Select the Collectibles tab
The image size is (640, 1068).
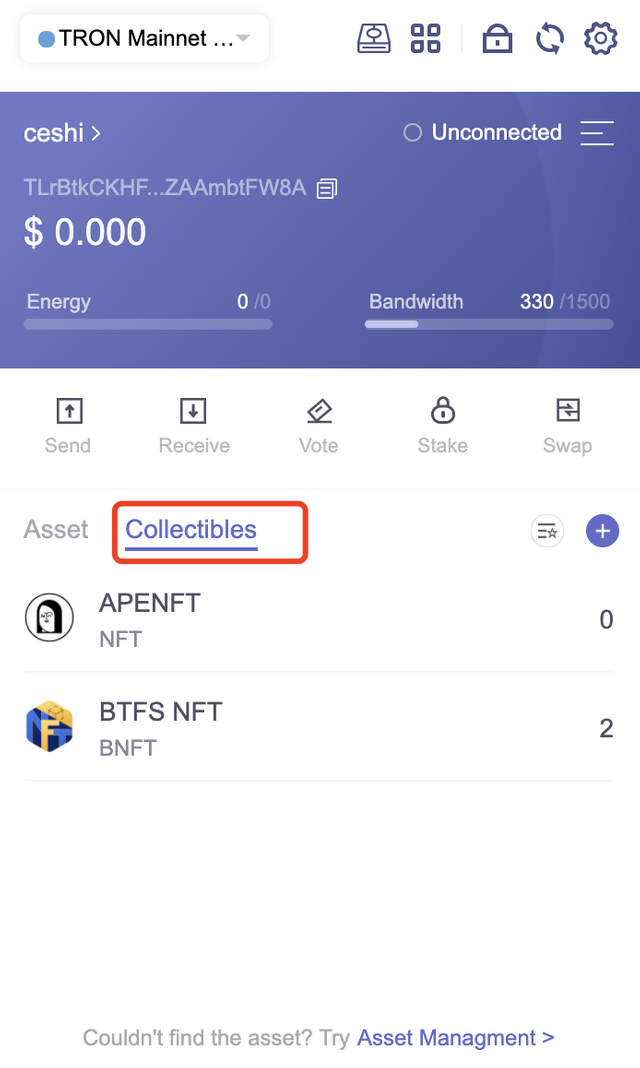coord(191,531)
